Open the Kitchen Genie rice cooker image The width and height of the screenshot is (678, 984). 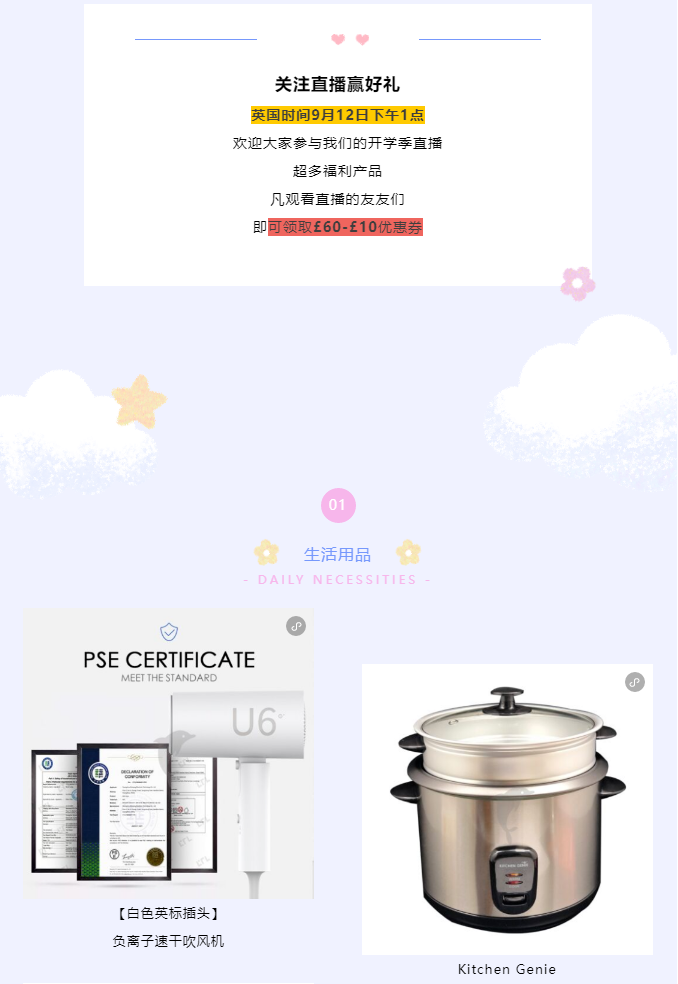506,809
